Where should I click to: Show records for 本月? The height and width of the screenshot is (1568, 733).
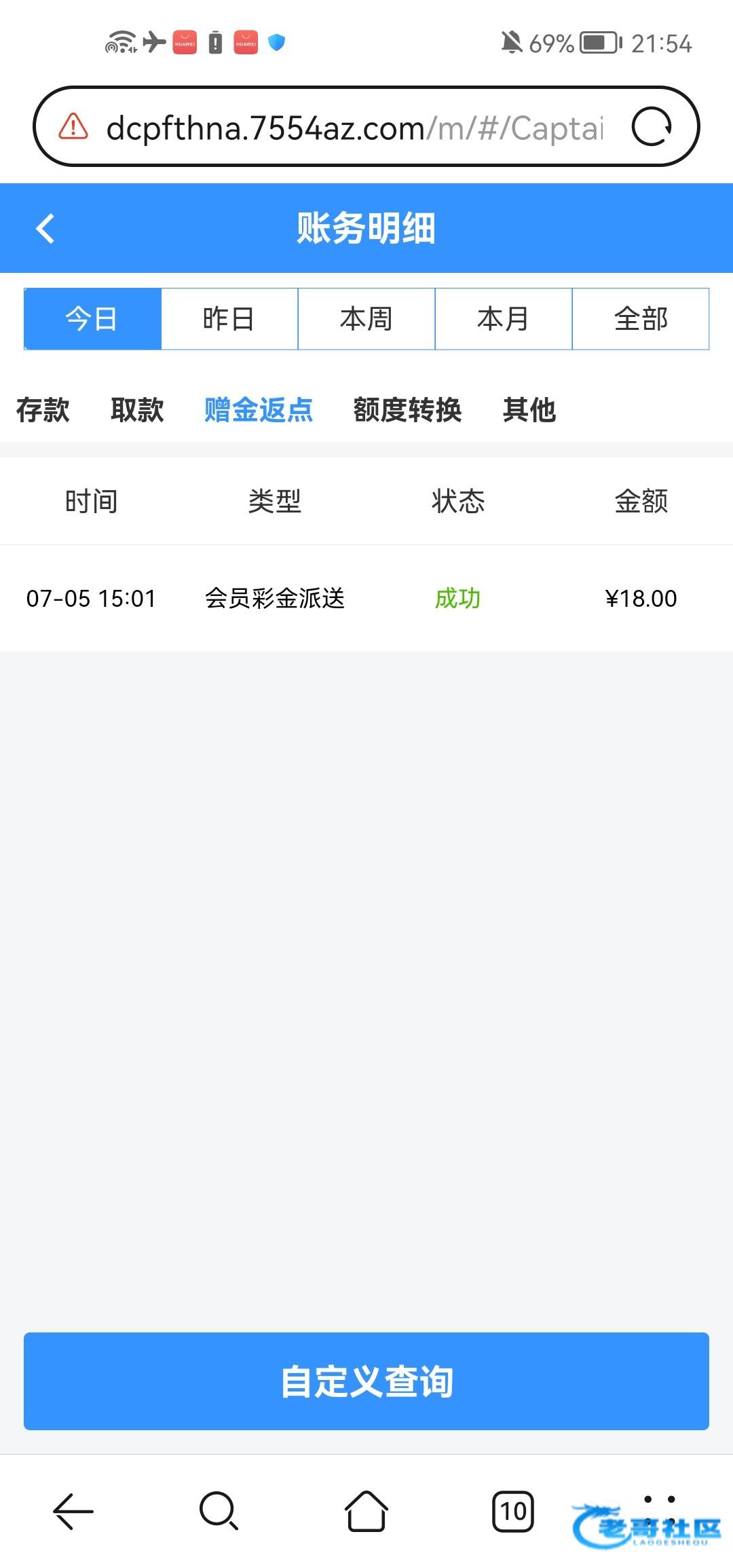(504, 319)
